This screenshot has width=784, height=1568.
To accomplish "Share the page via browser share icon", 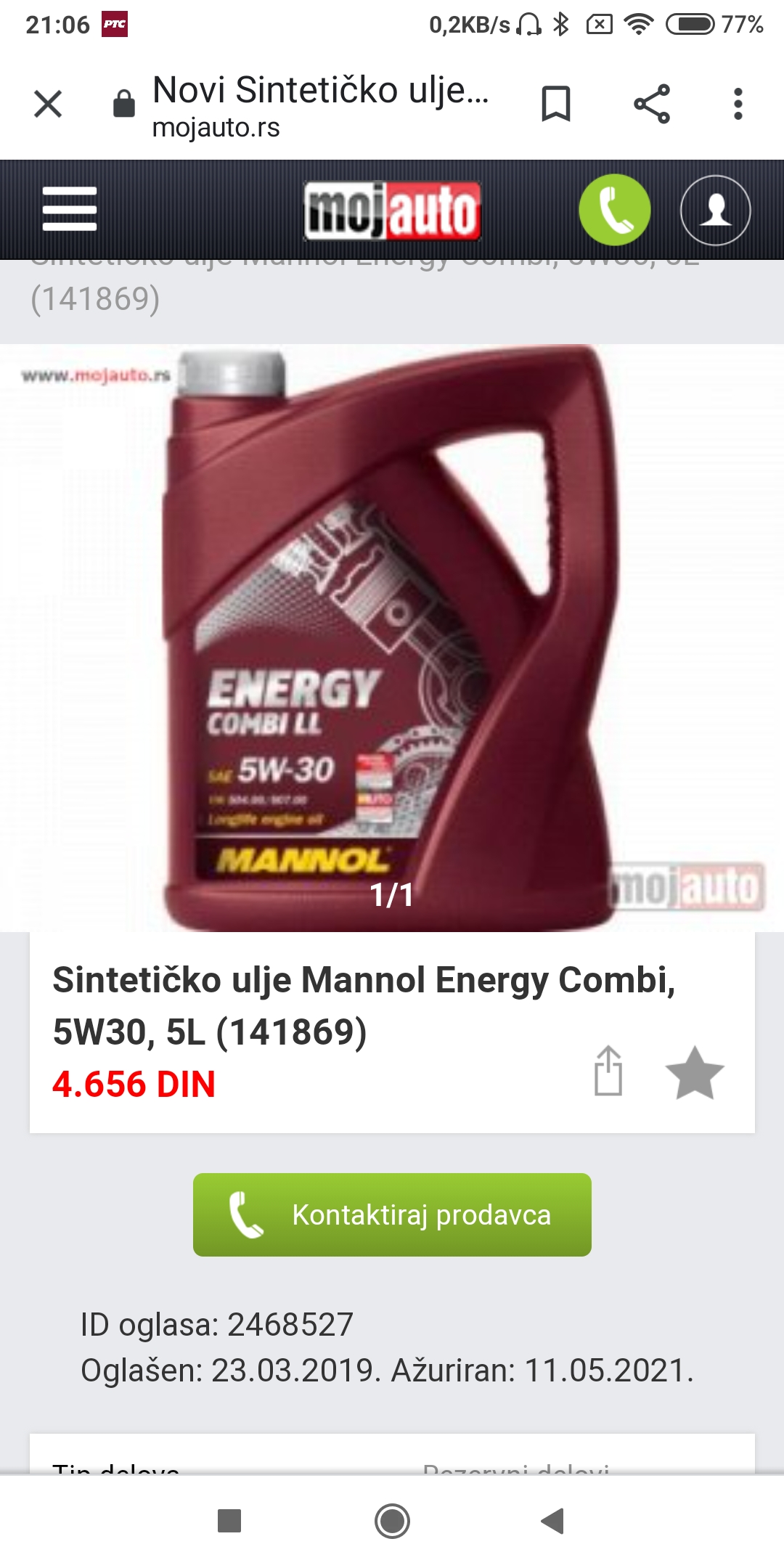I will [x=651, y=104].
